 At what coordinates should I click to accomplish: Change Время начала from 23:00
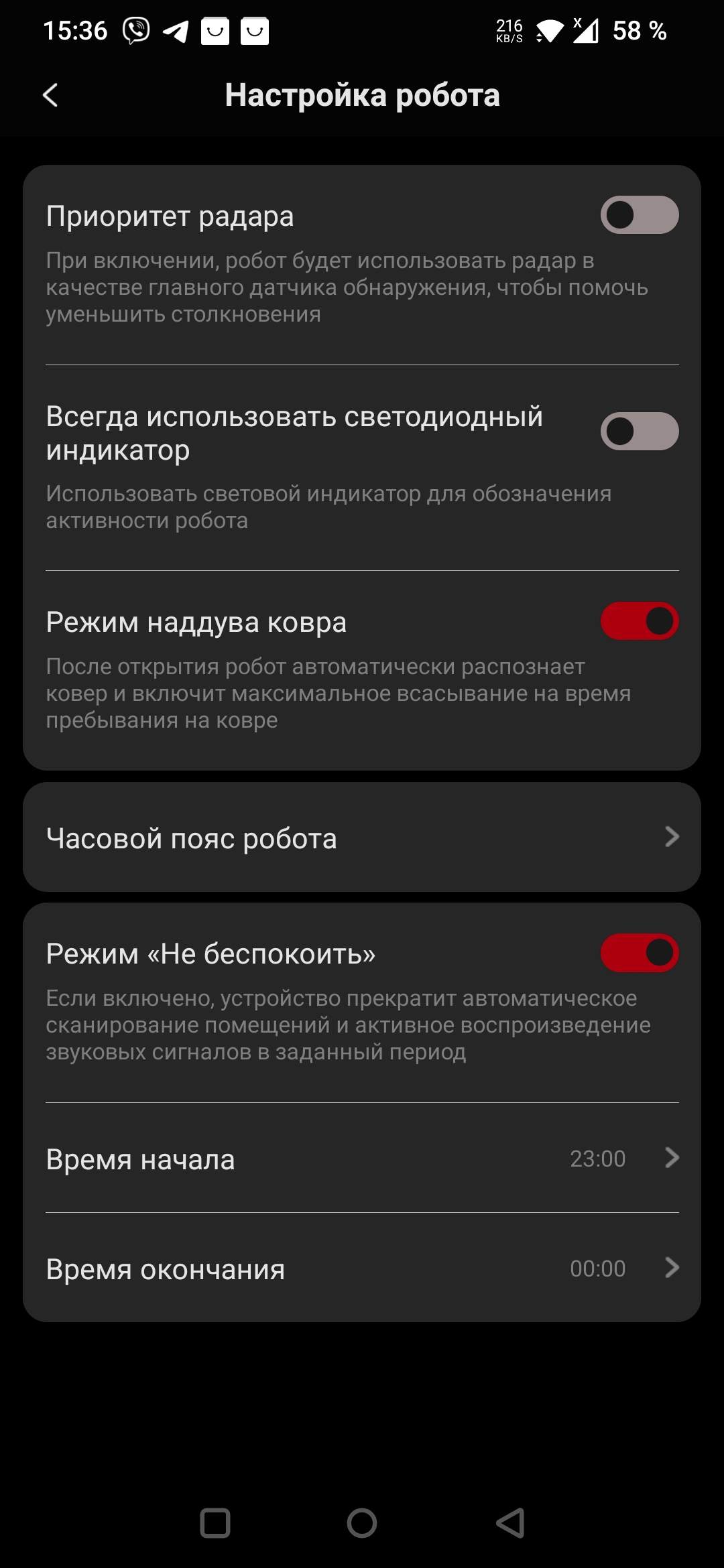(x=362, y=1159)
